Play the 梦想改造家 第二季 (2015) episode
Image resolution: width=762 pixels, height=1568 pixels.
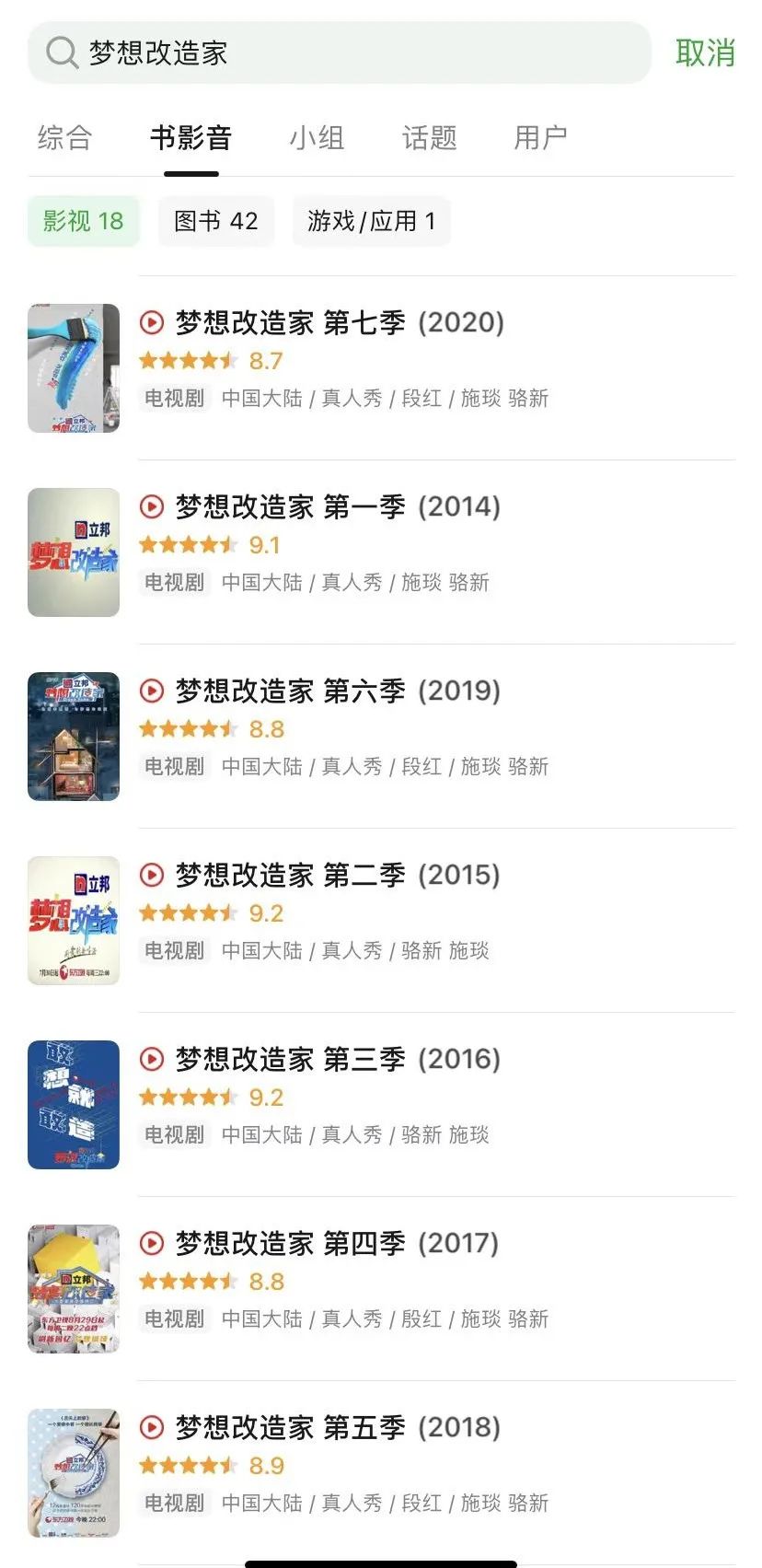click(x=150, y=877)
